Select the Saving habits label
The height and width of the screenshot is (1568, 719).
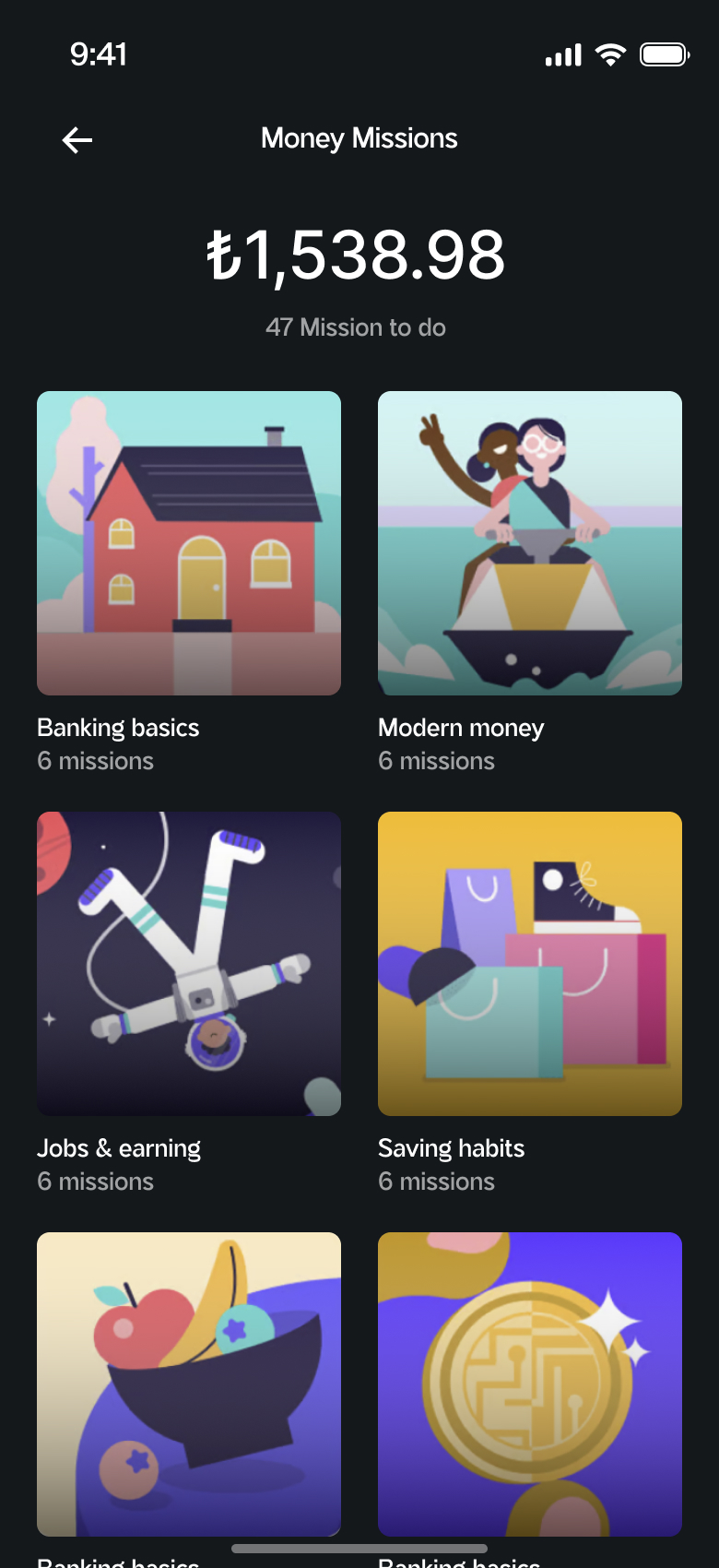pos(451,1148)
